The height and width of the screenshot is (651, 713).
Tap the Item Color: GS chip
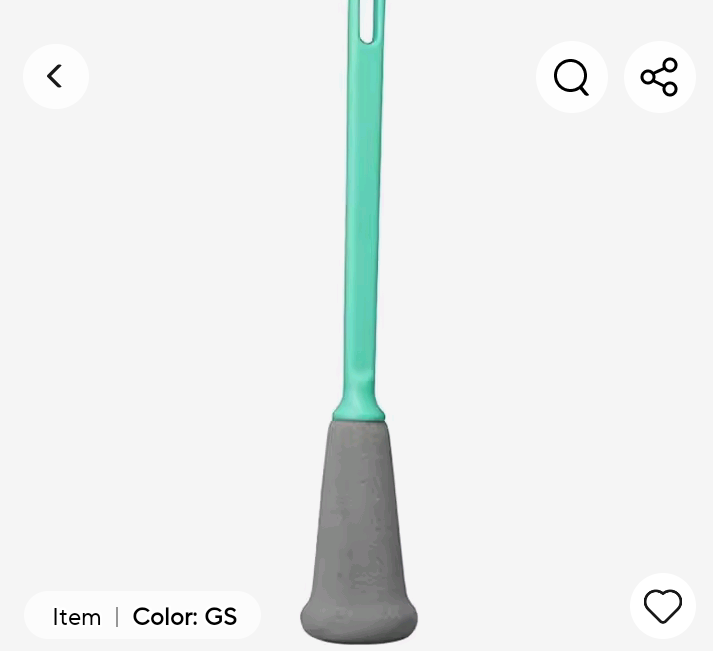[142, 615]
